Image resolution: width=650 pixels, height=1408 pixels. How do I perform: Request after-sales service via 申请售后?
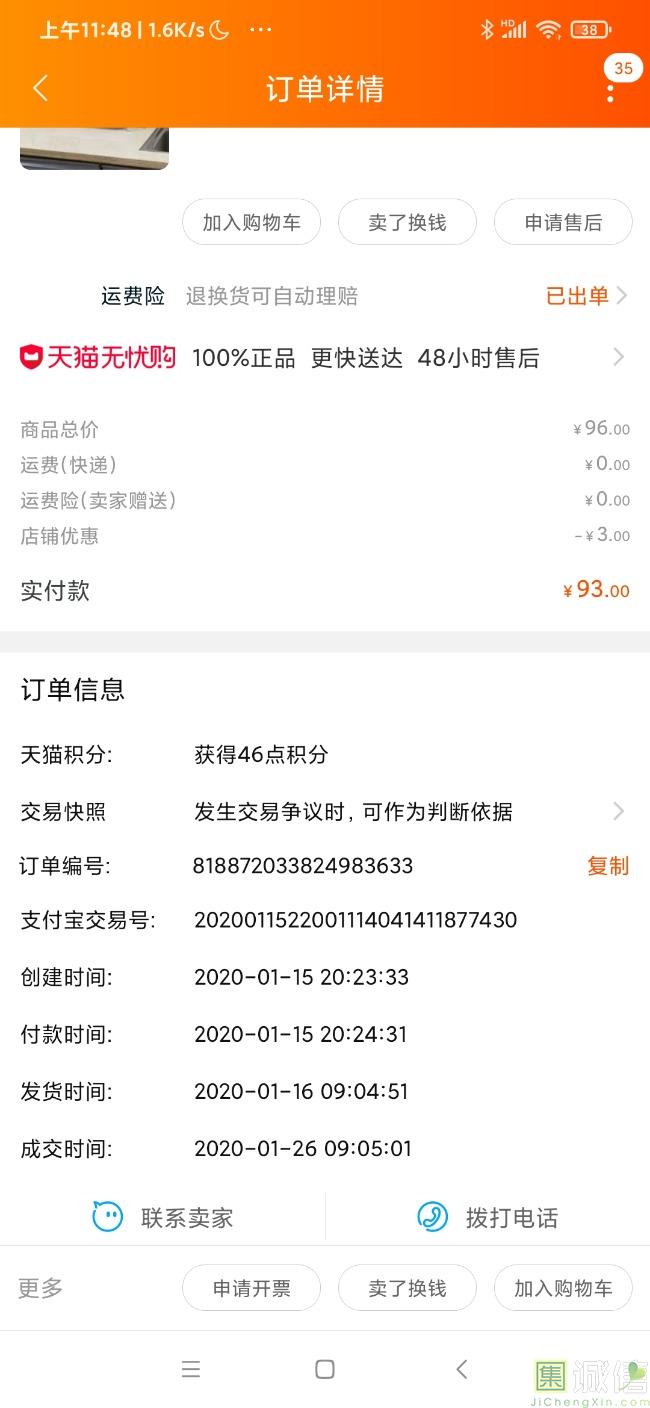[x=563, y=223]
